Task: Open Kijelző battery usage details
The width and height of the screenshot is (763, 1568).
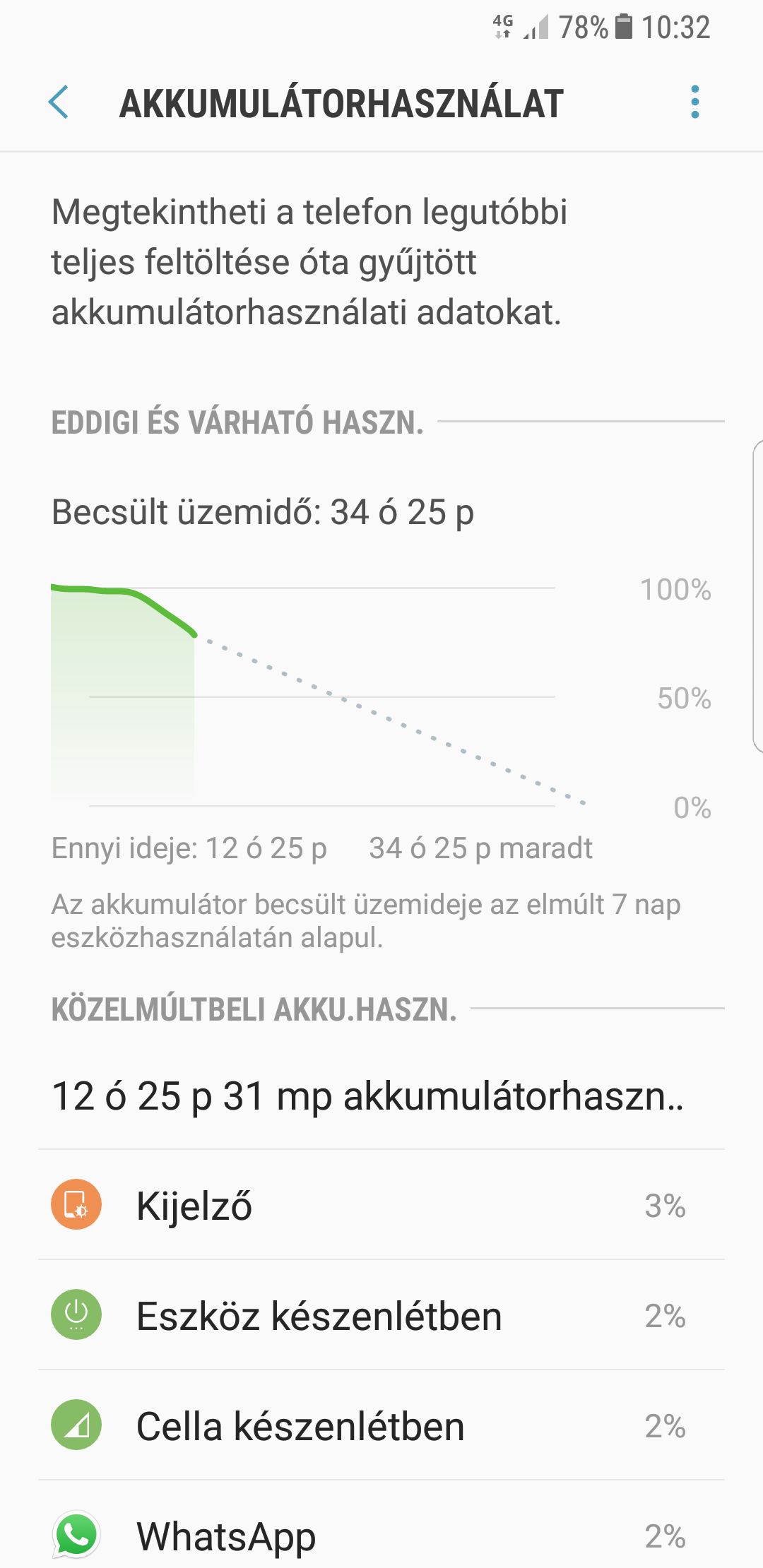Action: [x=381, y=1205]
